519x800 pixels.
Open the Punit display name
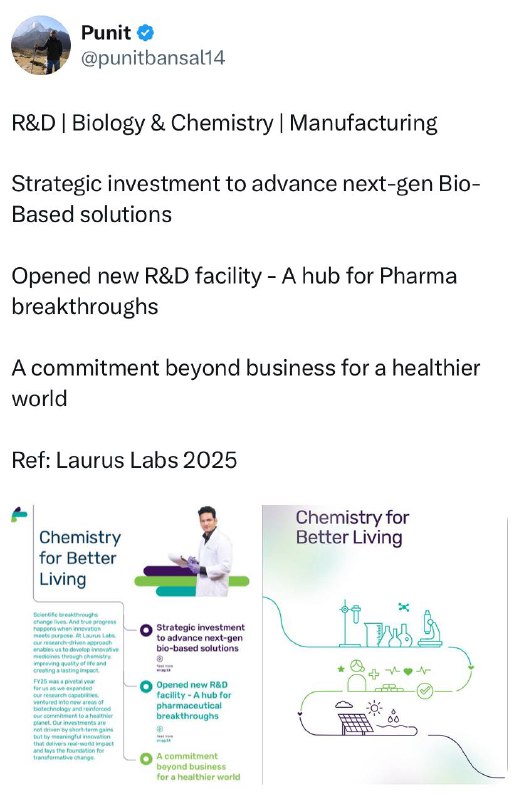tap(106, 33)
